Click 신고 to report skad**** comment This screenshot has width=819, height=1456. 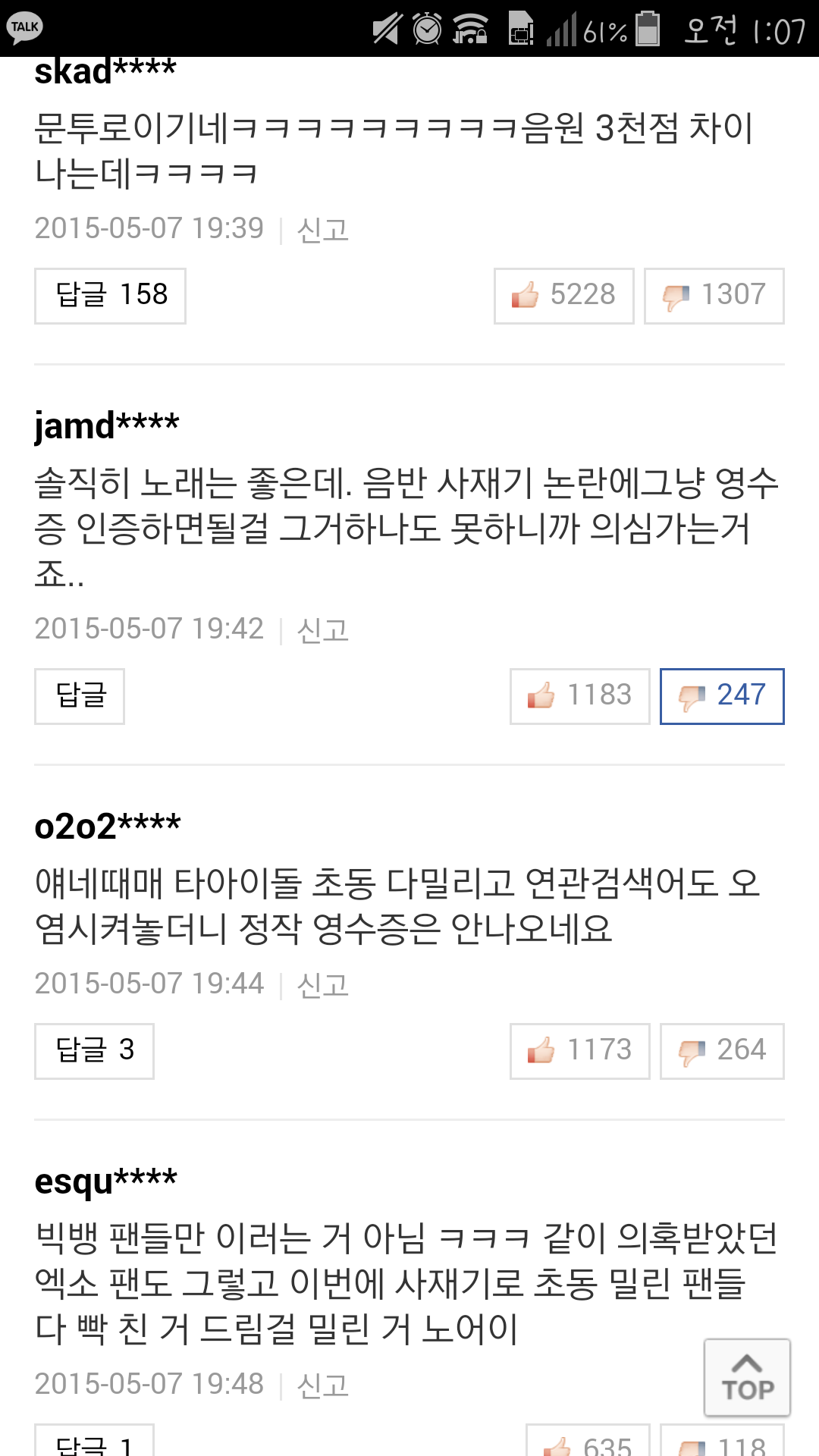[x=322, y=227]
